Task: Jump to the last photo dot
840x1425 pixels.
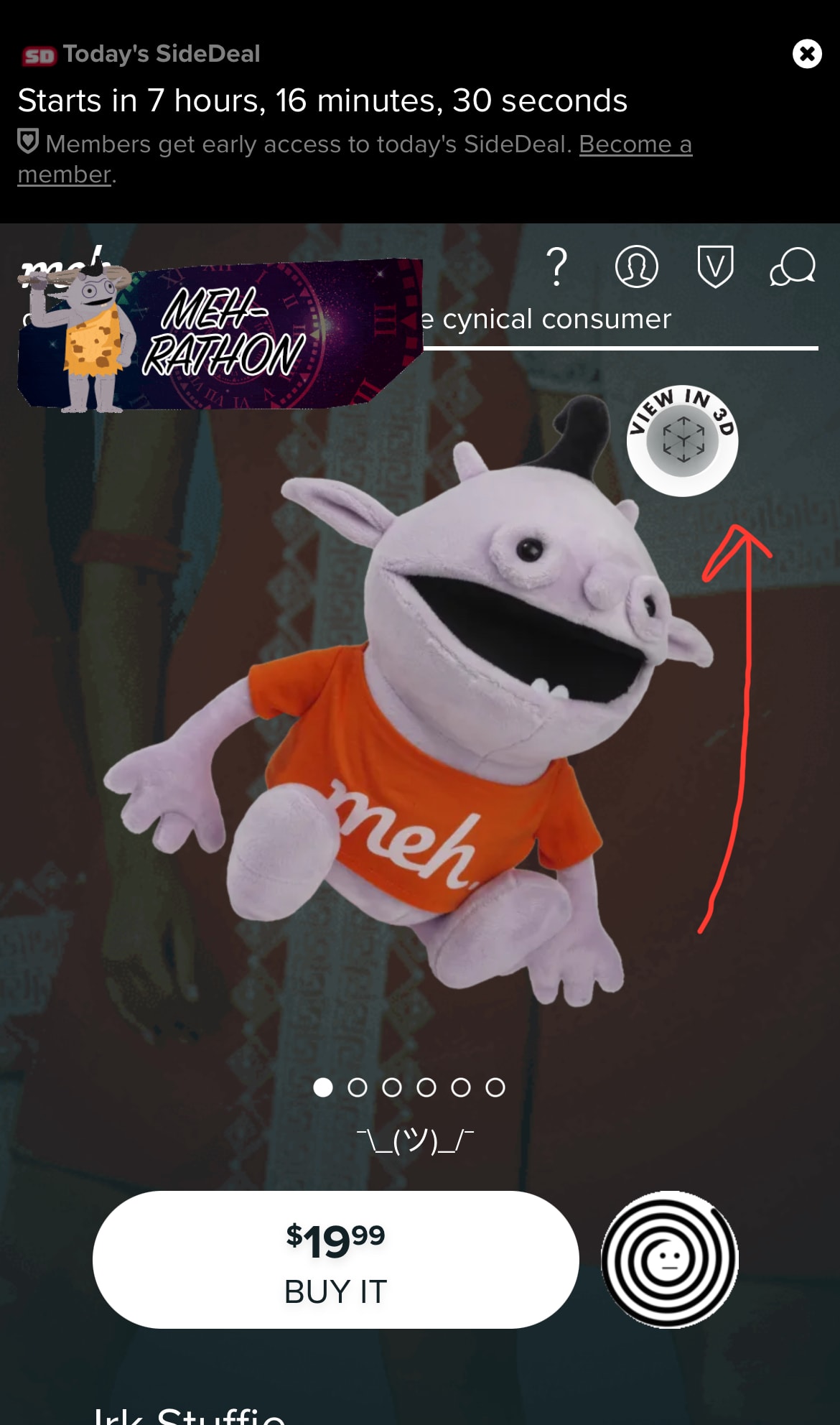Action: pos(495,1087)
